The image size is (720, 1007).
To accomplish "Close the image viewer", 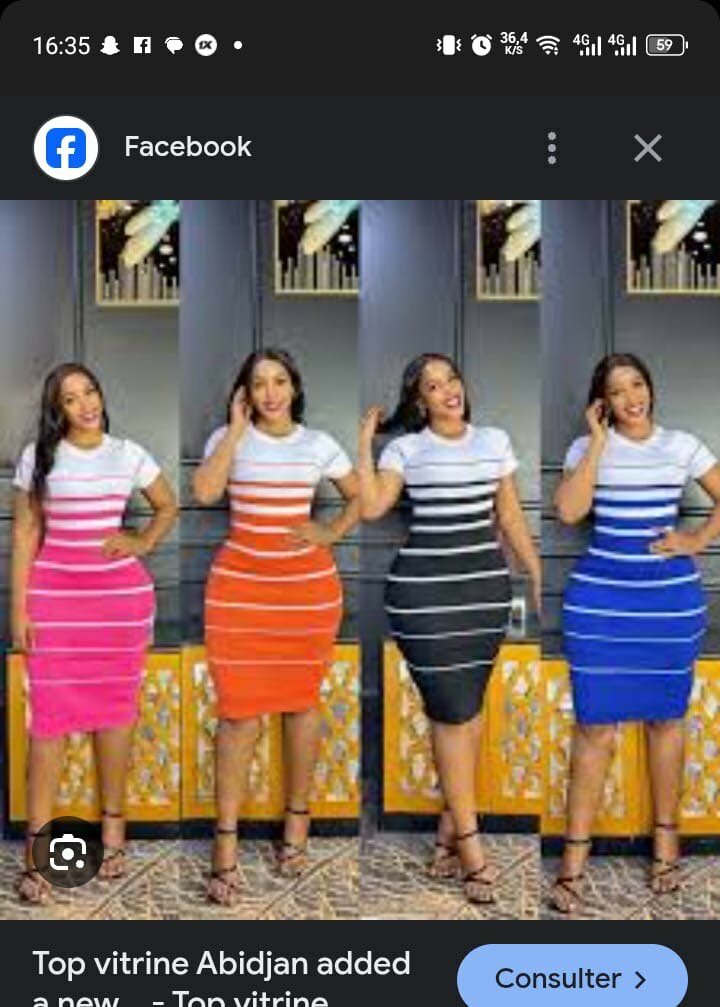I will (648, 148).
